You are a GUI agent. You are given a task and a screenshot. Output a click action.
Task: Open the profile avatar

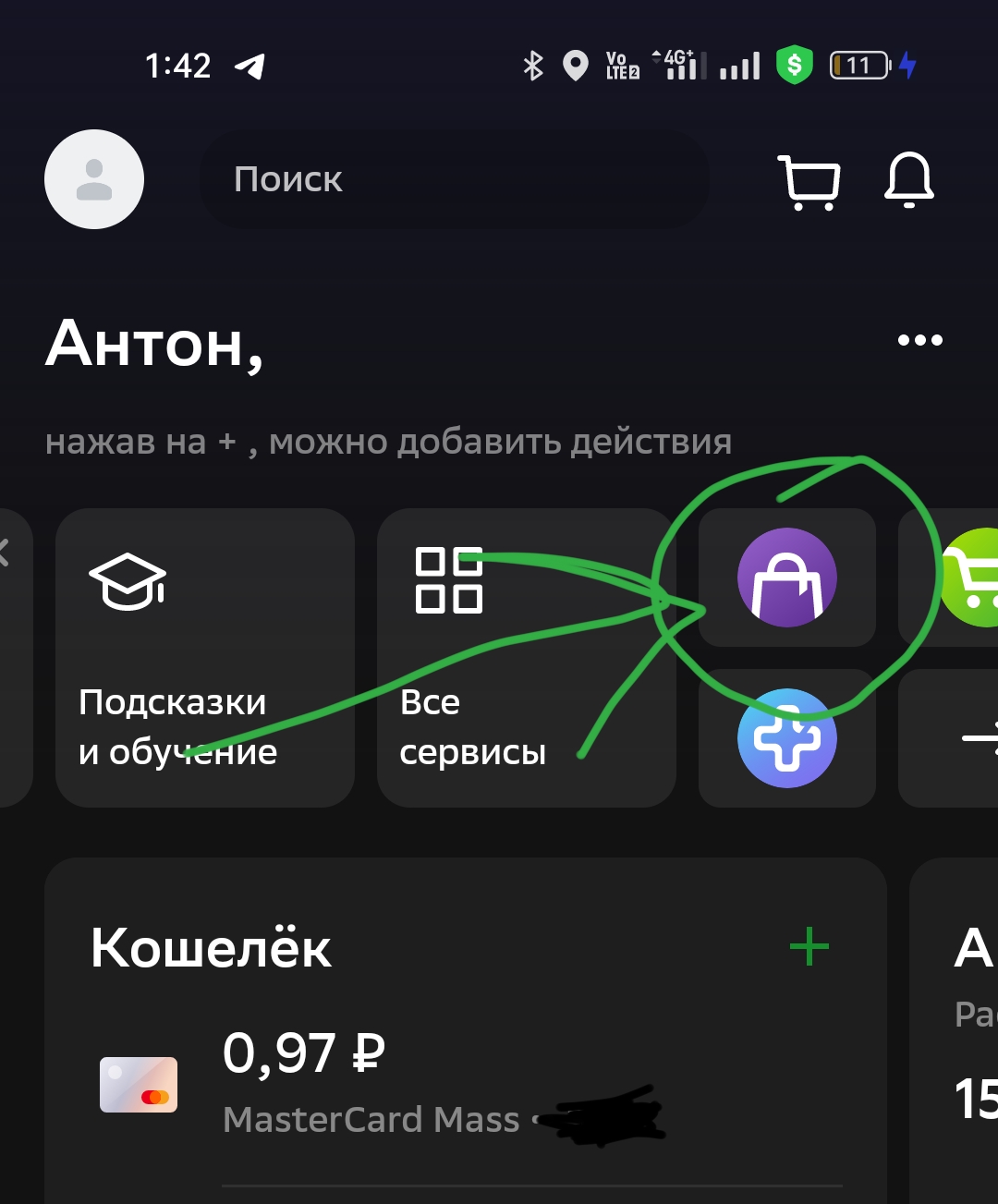coord(94,179)
